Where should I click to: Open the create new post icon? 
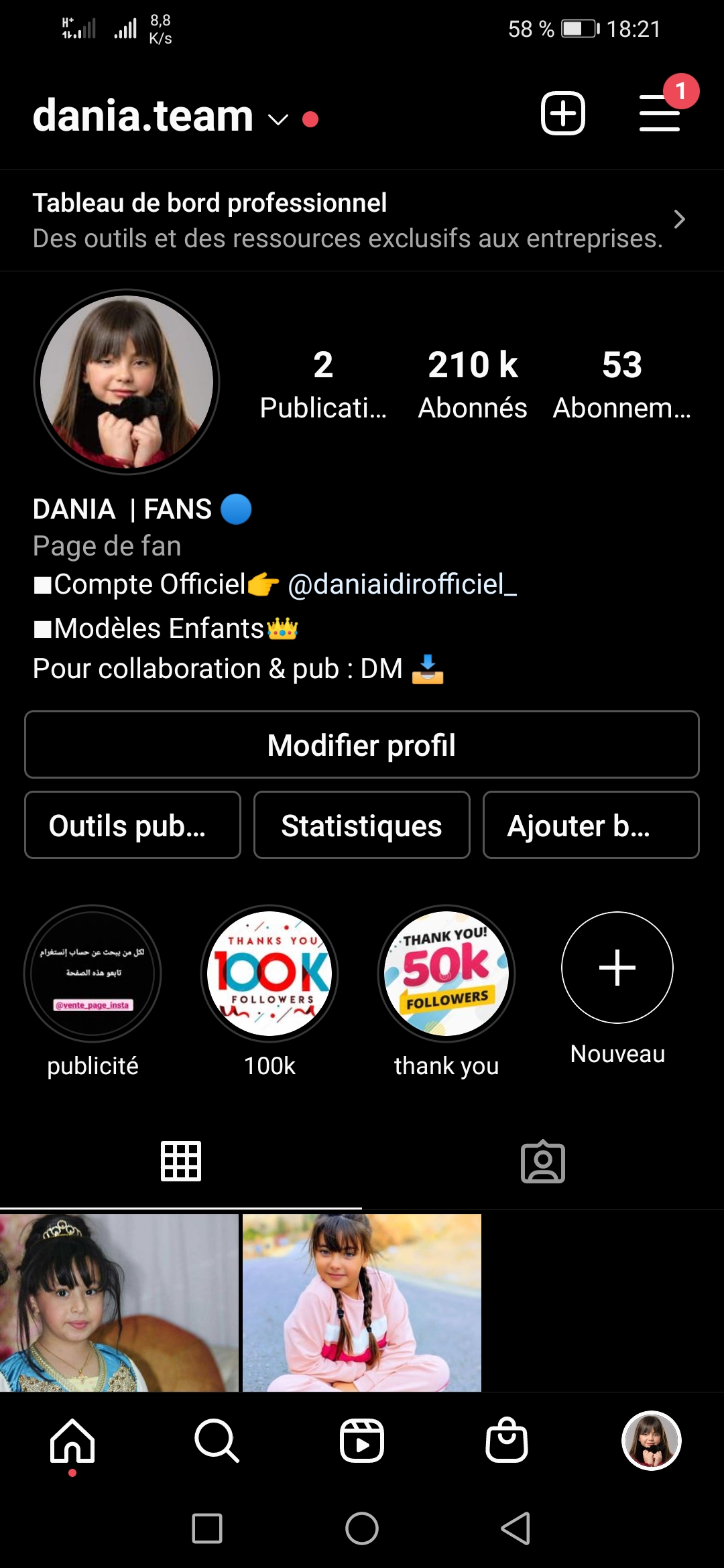point(562,113)
